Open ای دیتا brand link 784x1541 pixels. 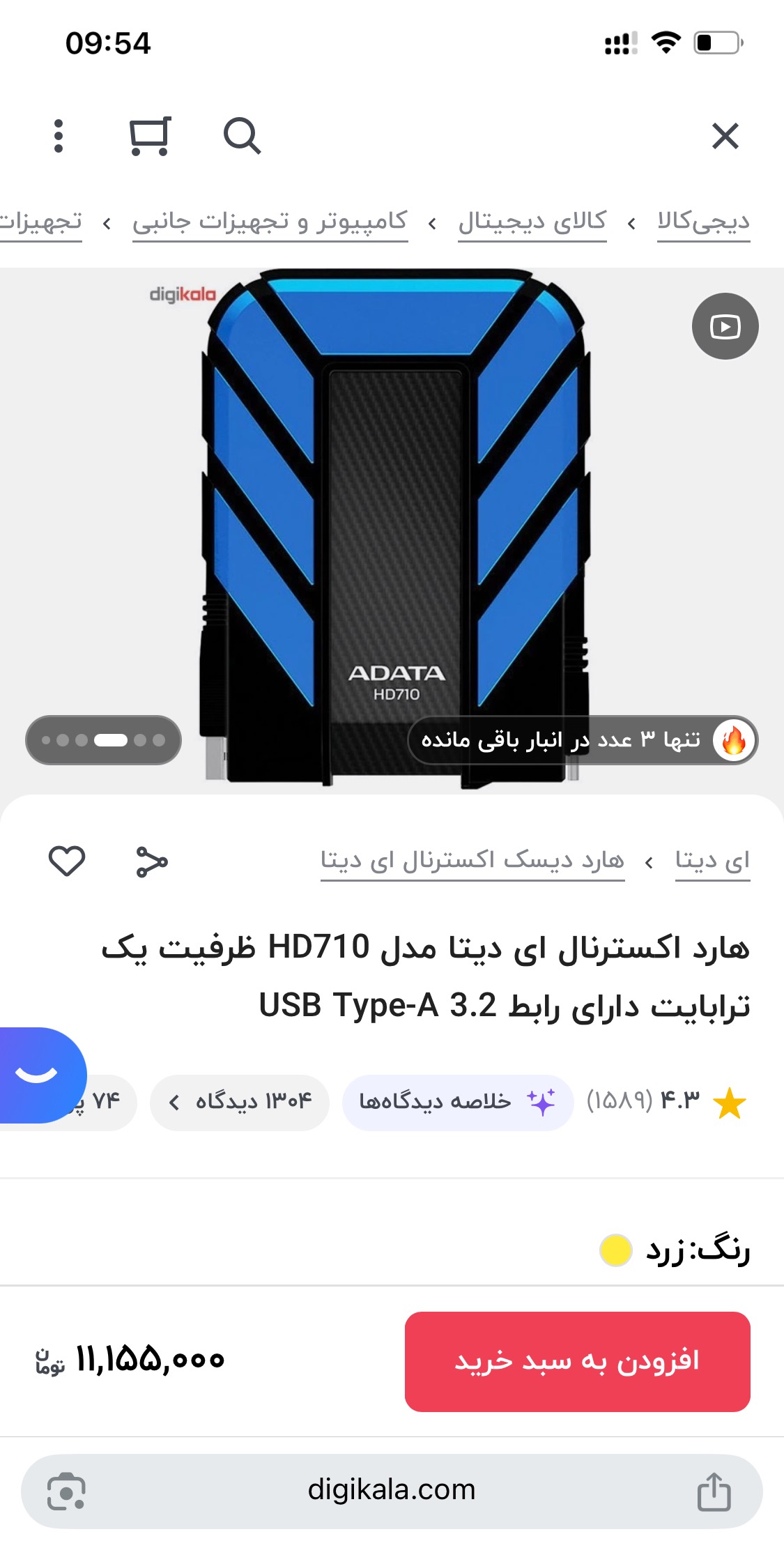pyautogui.click(x=712, y=861)
